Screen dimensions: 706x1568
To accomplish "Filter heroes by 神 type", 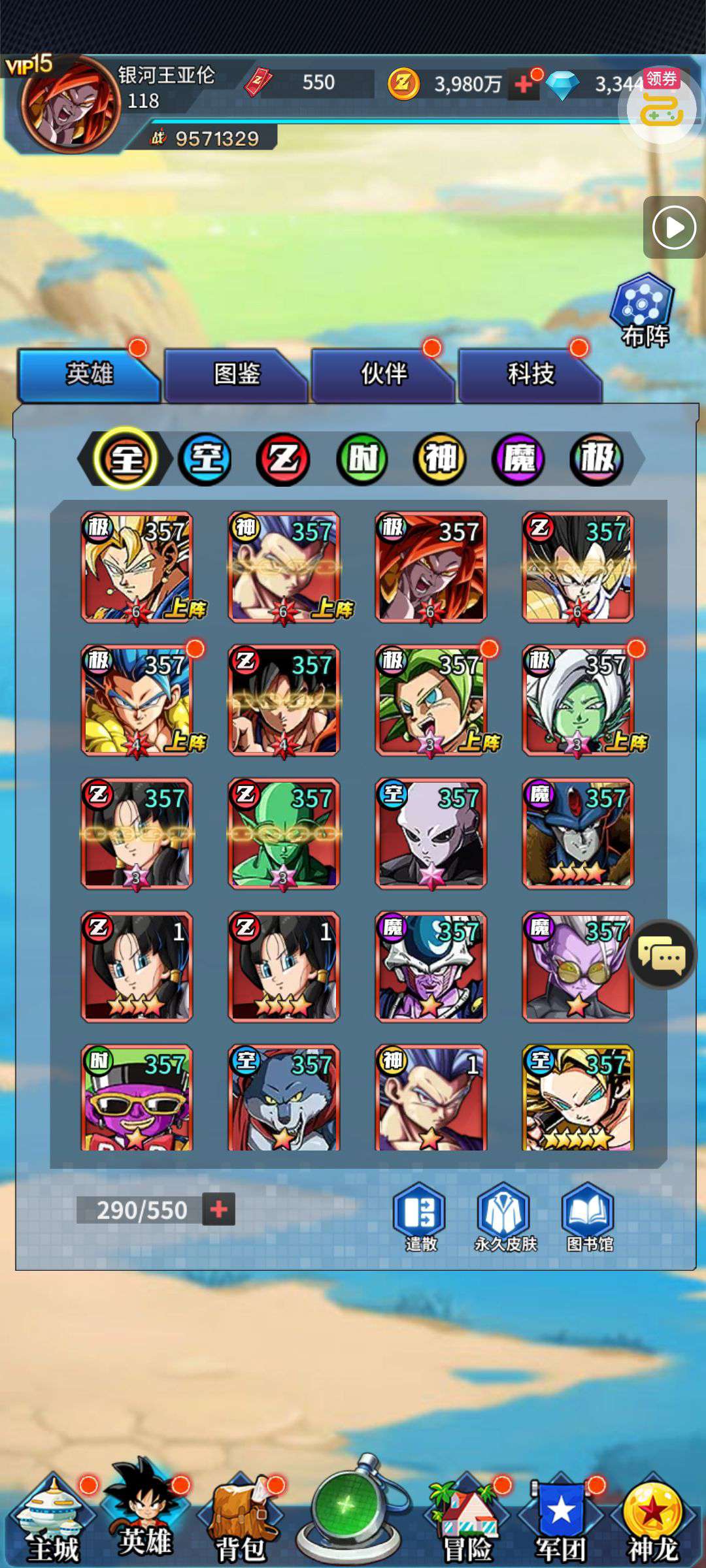I will coord(440,459).
